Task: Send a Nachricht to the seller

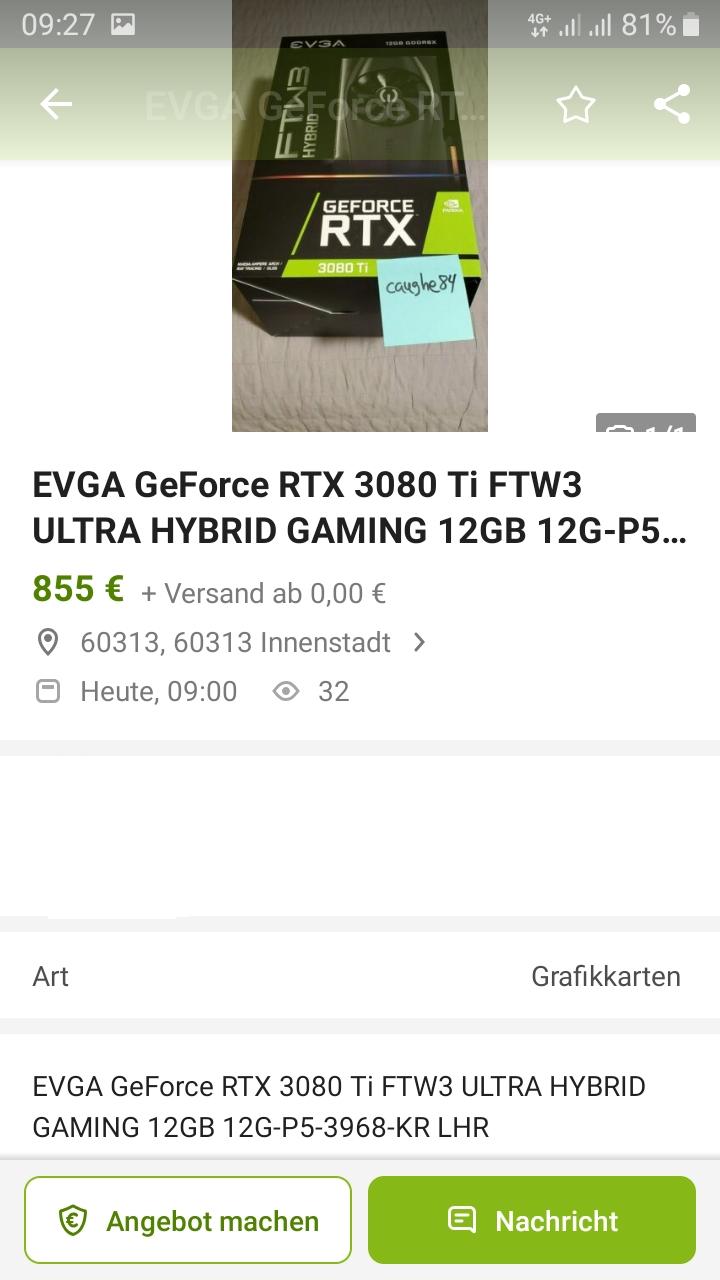Action: click(x=532, y=1220)
